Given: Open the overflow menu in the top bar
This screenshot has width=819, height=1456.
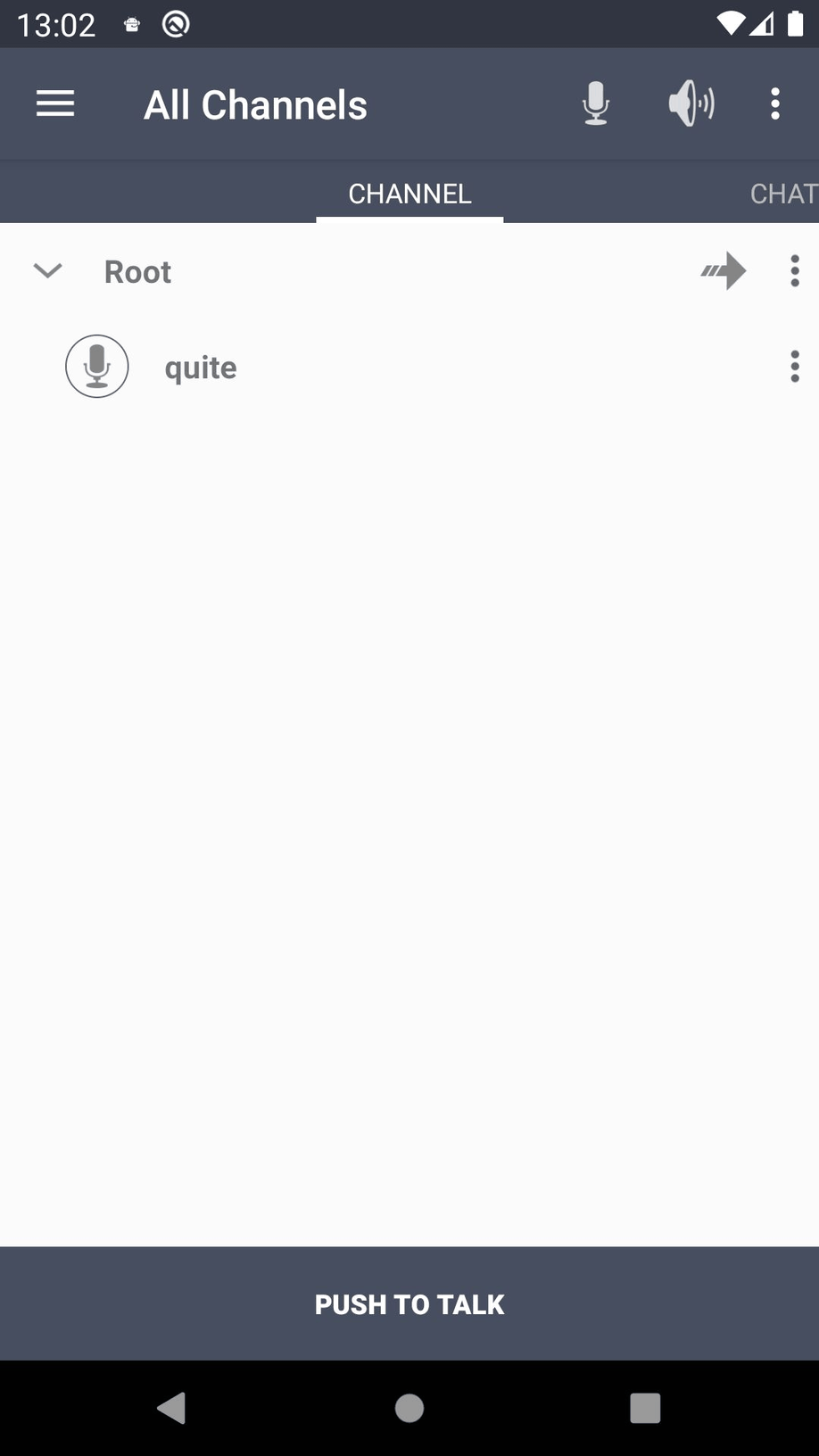Looking at the screenshot, I should pyautogui.click(x=774, y=103).
